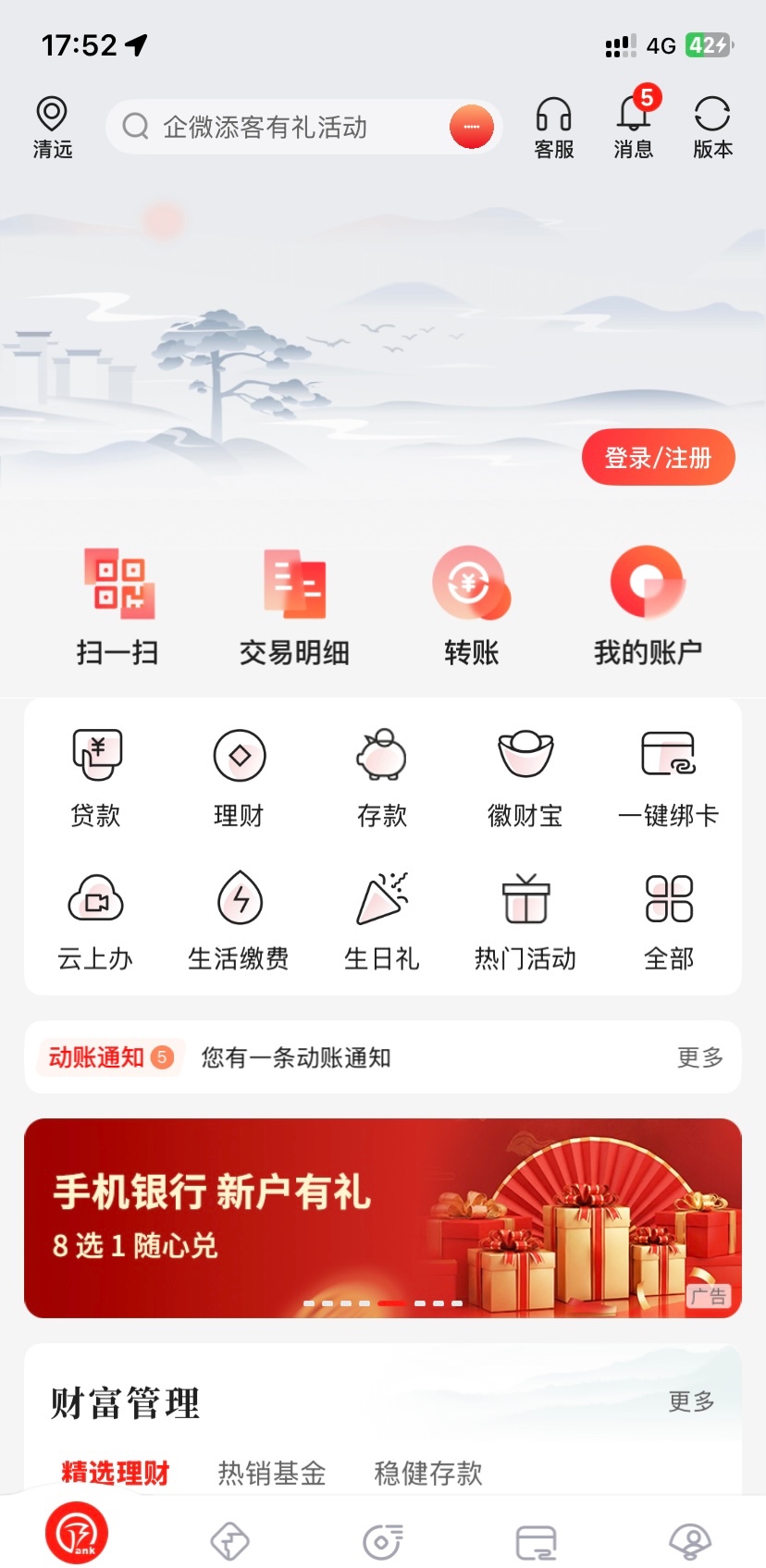Open the 贷款 loans section

(x=96, y=777)
